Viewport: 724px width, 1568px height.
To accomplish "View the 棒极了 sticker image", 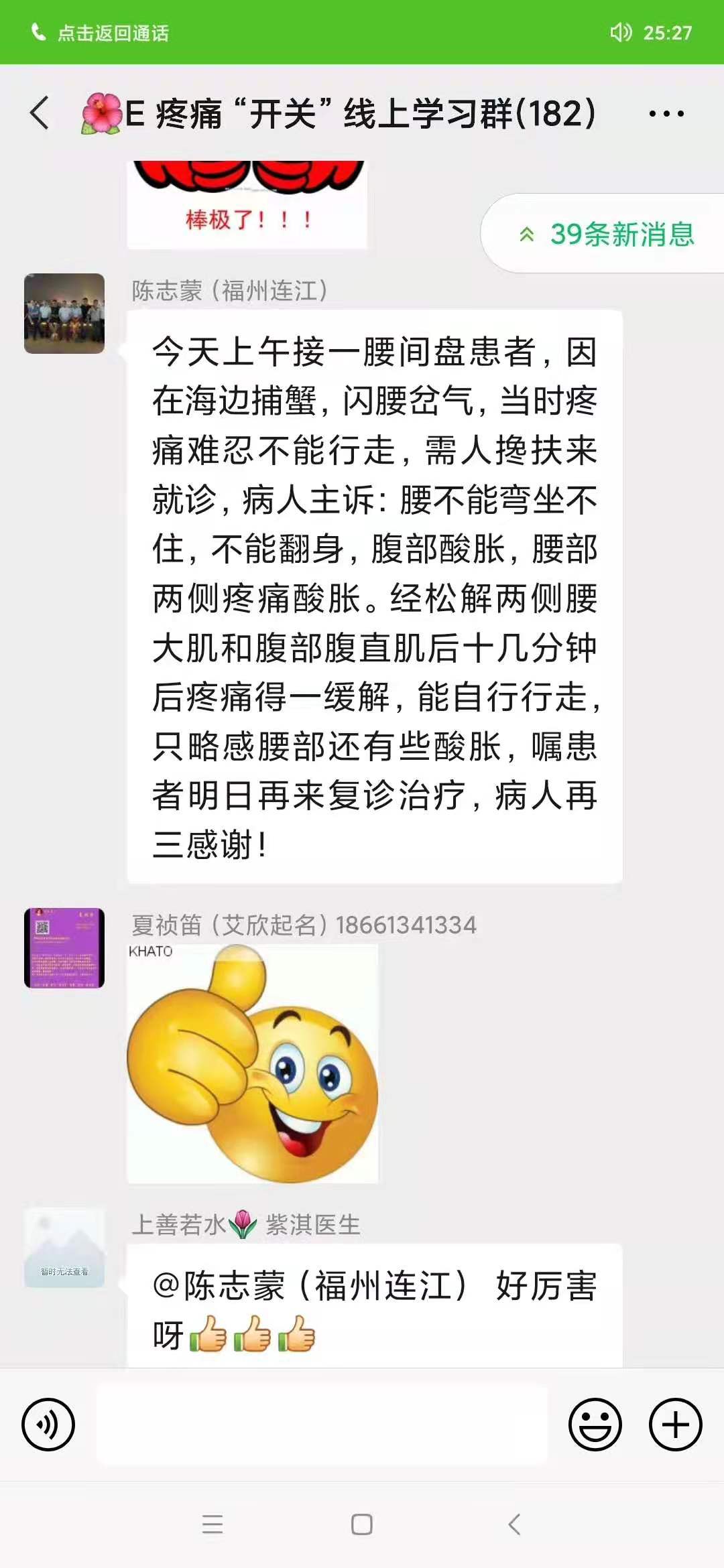I will 247,204.
